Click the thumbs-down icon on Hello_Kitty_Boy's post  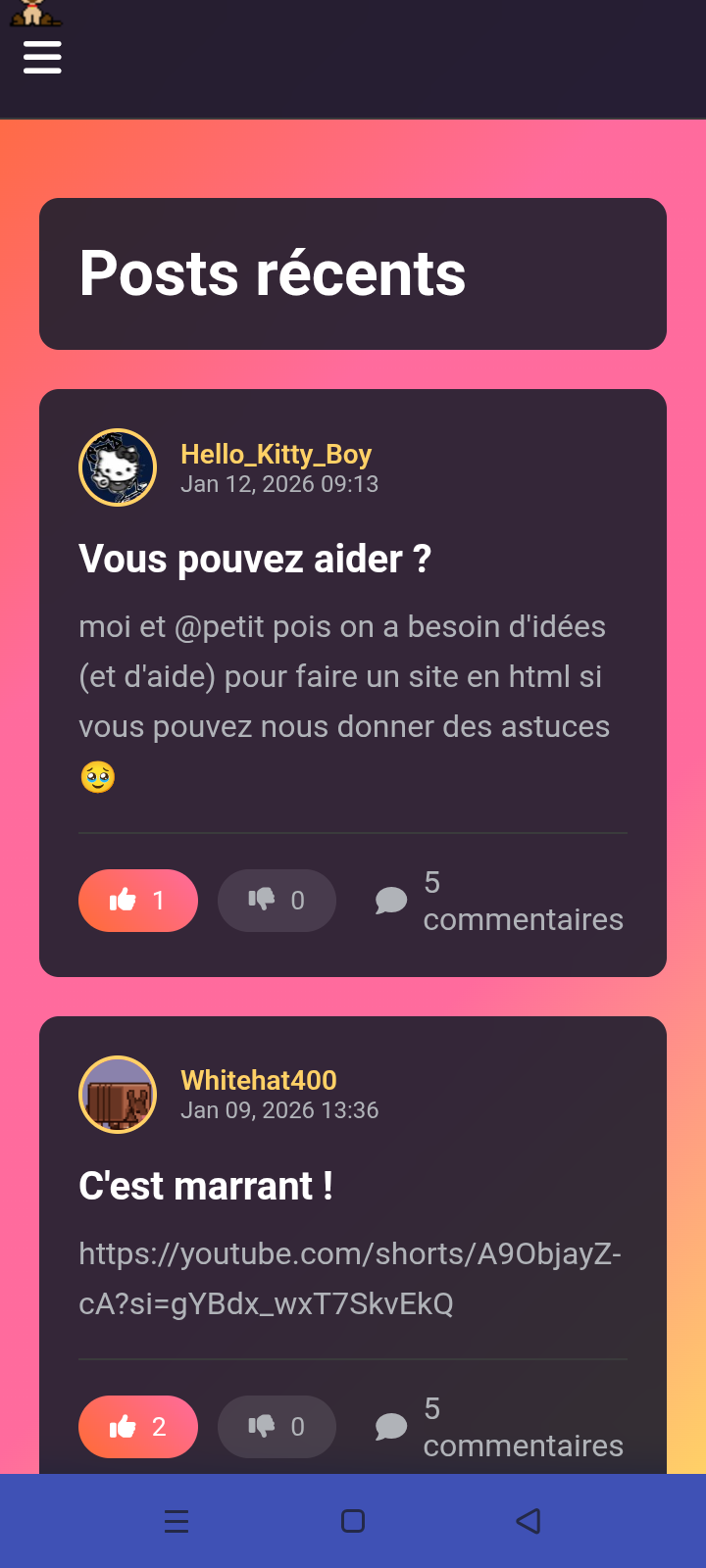click(262, 900)
